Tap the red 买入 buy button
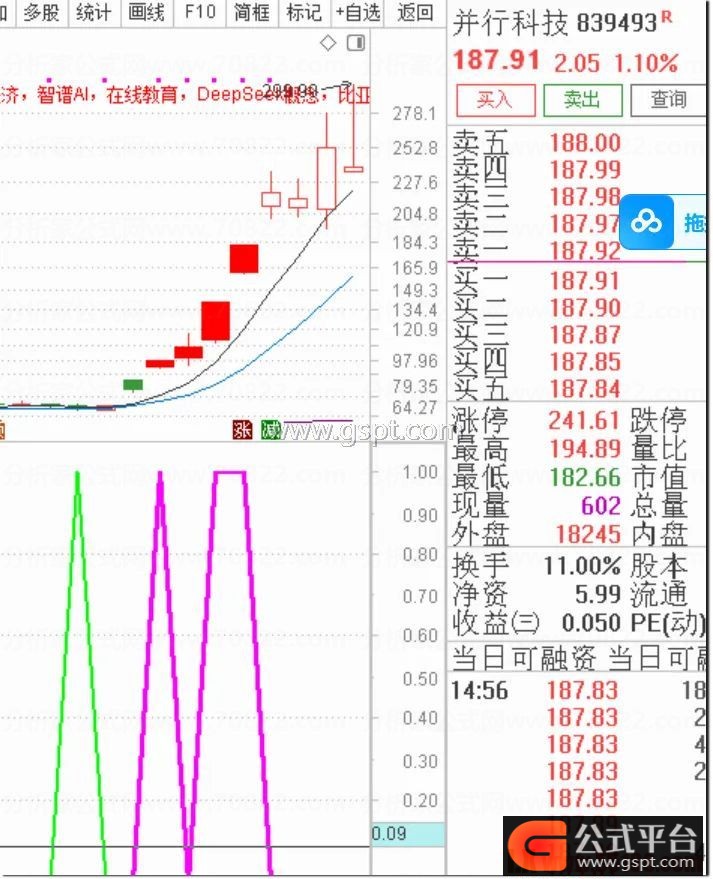Screen dimensions: 713x879 click(x=494, y=100)
